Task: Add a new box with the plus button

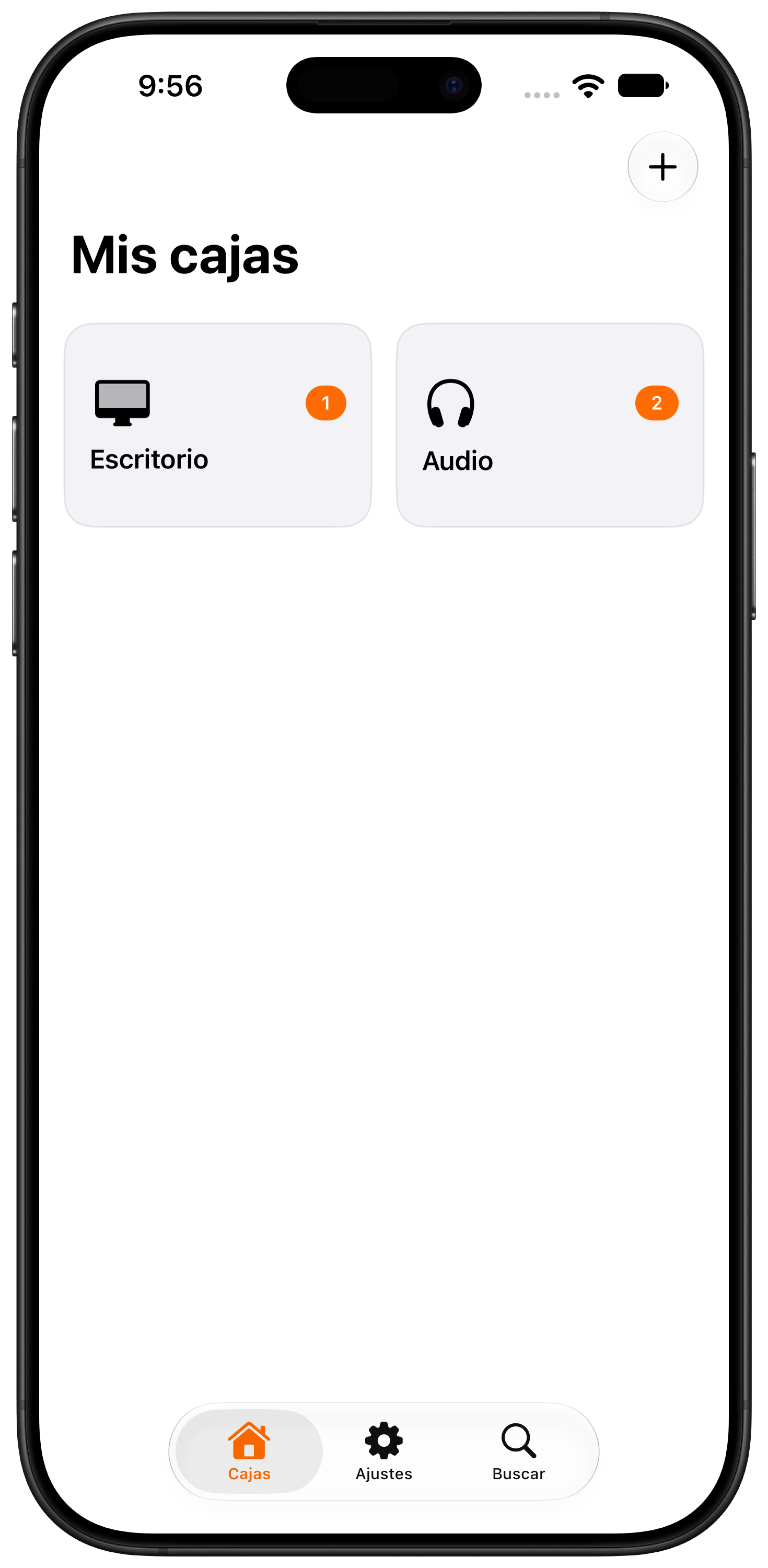Action: [x=662, y=167]
